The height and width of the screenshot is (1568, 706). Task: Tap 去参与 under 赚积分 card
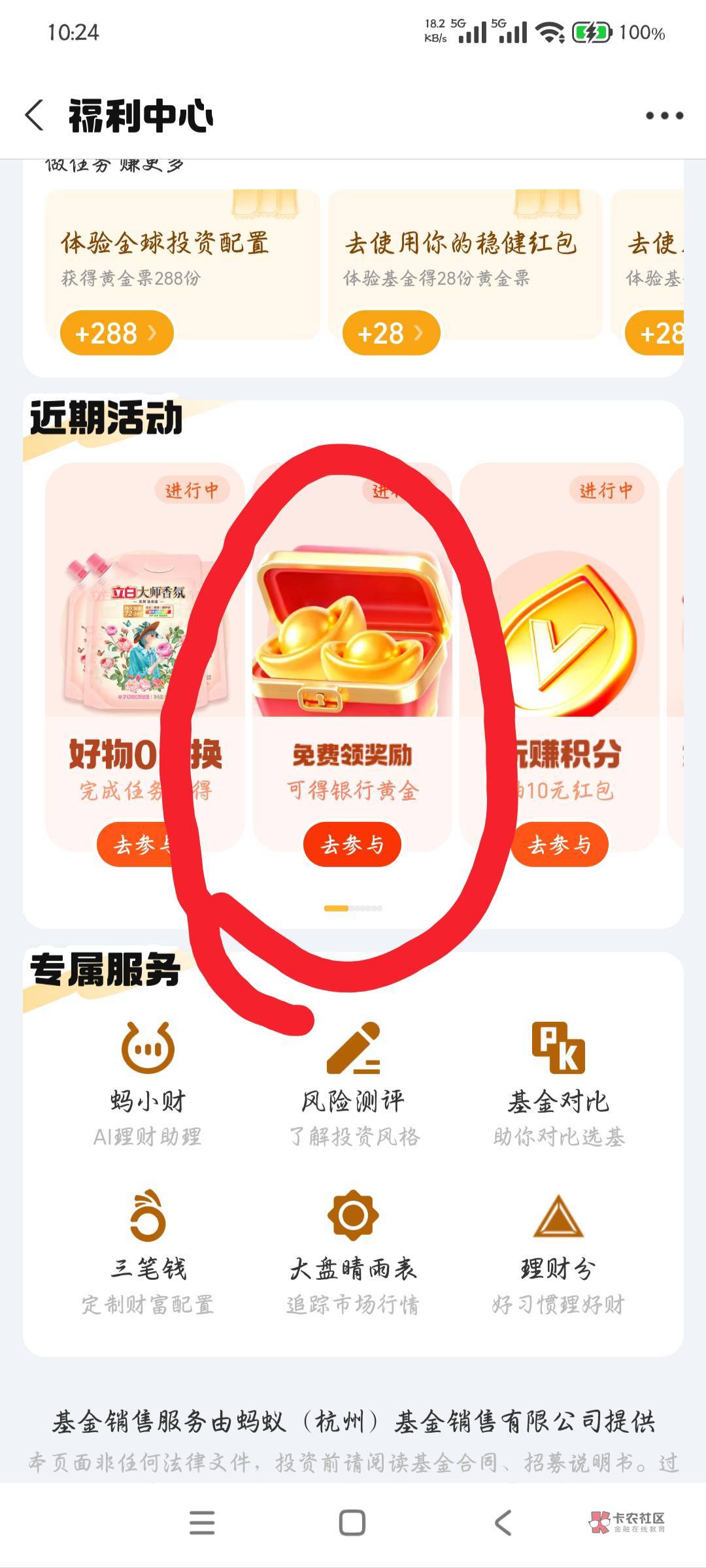point(560,845)
